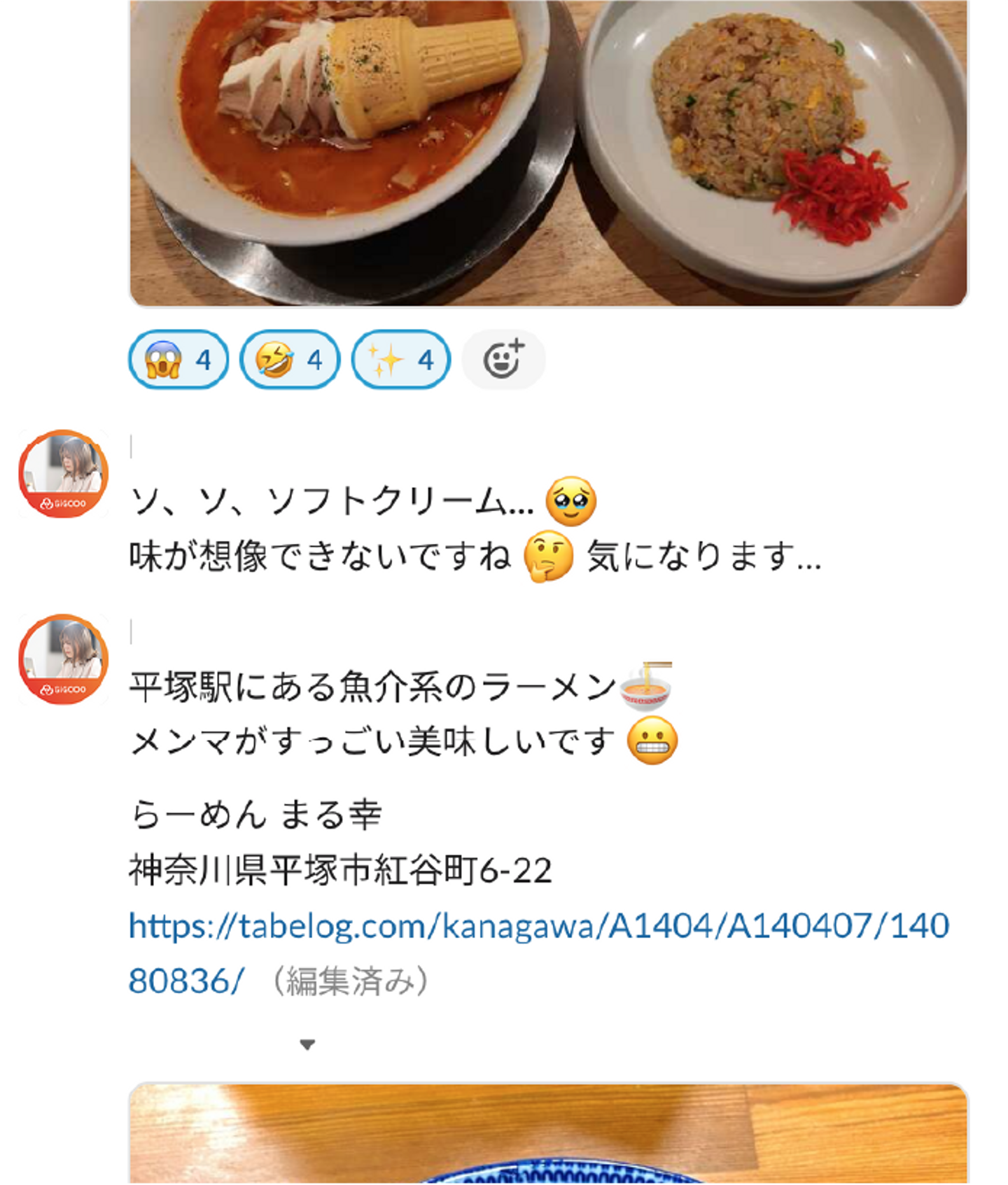Collapse the attached image with the arrow
The height and width of the screenshot is (1185, 1008).
[x=307, y=1044]
